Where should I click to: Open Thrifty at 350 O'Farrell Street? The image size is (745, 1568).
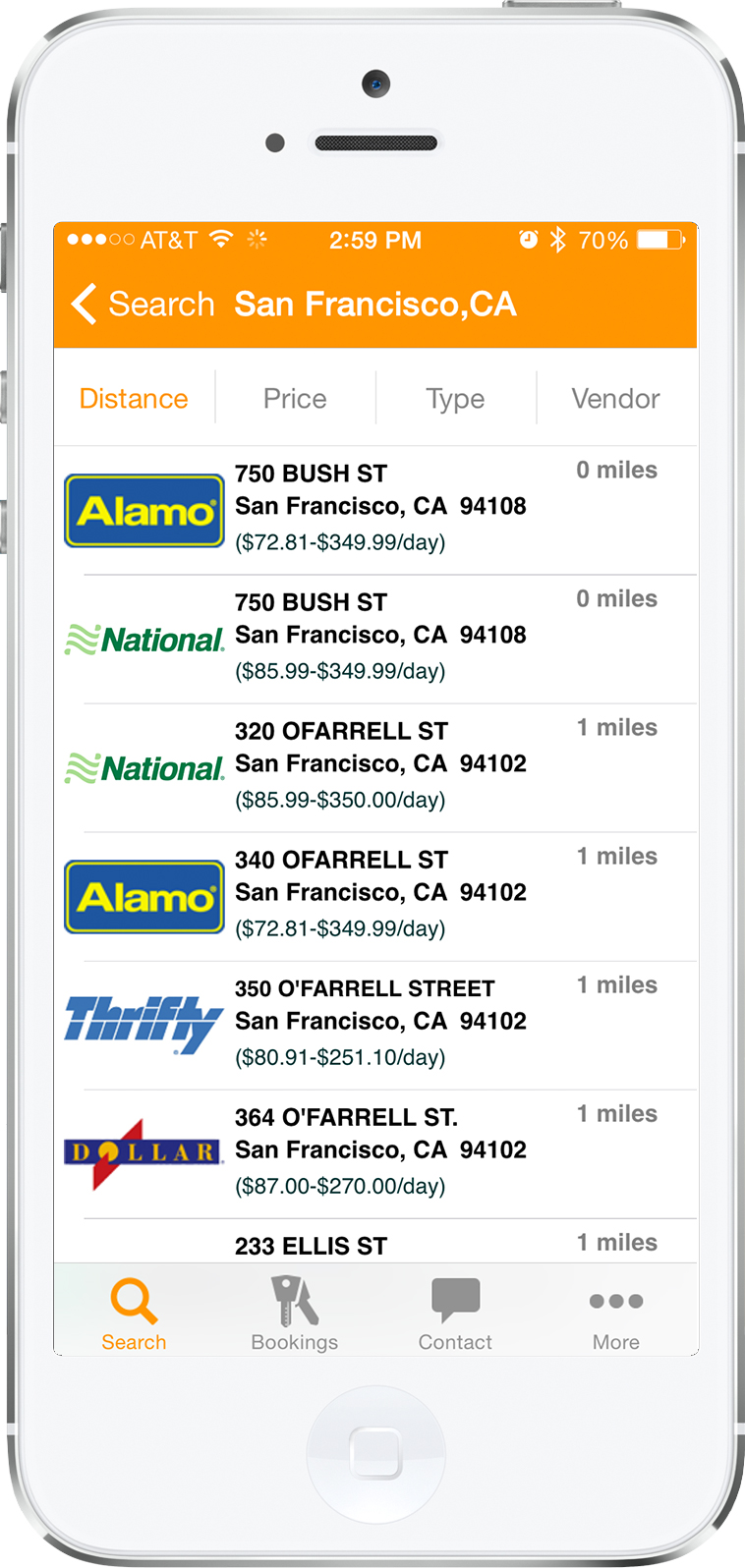[375, 1025]
